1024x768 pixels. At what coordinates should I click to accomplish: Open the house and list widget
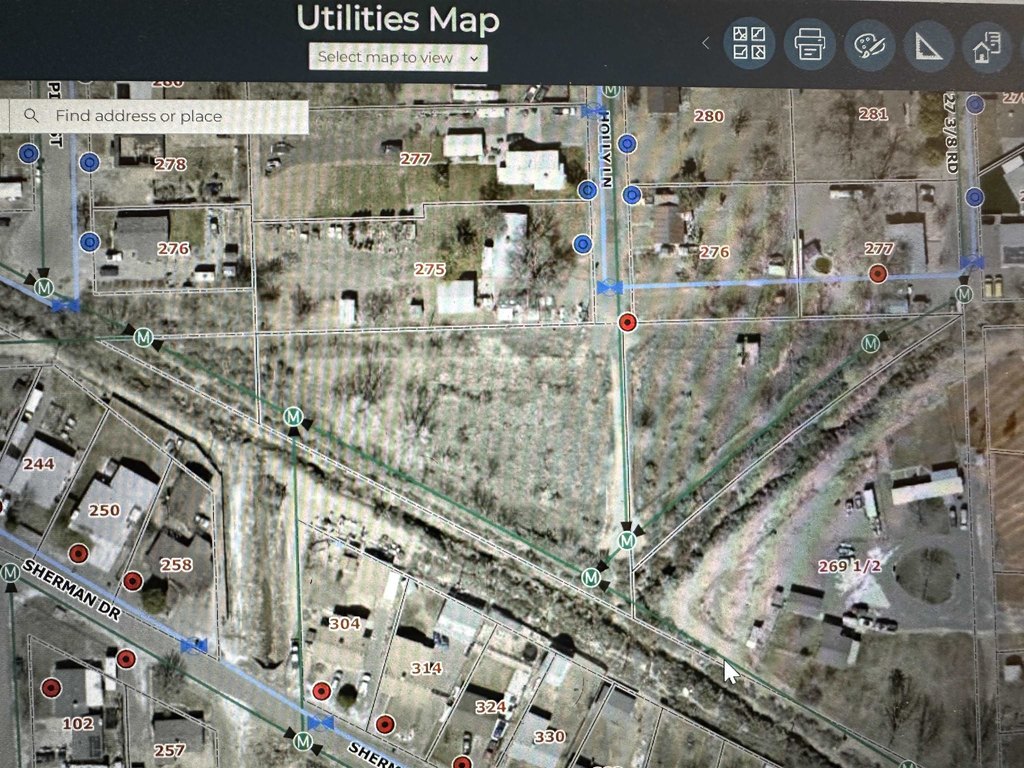point(986,46)
